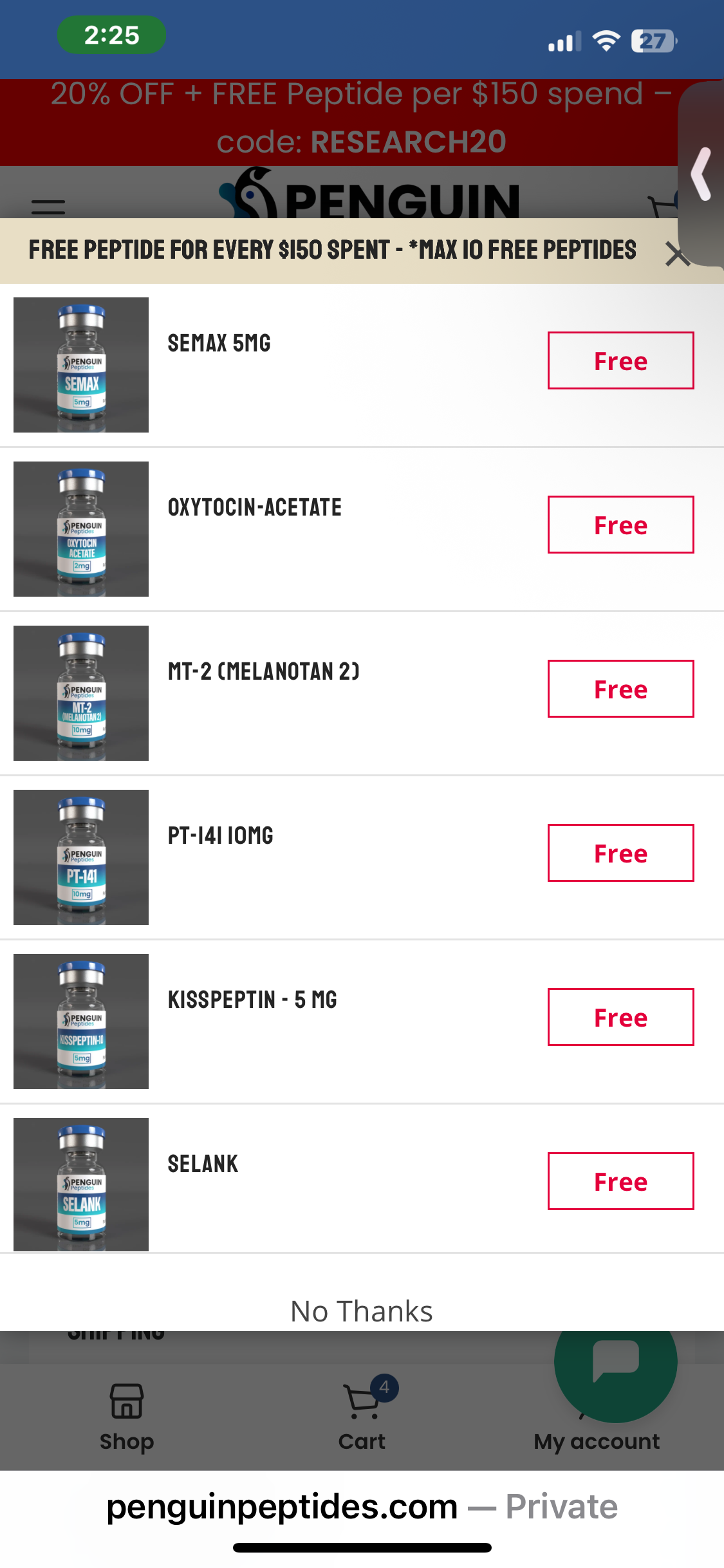
Task: Claim free Semax 5MG peptide
Action: point(620,360)
